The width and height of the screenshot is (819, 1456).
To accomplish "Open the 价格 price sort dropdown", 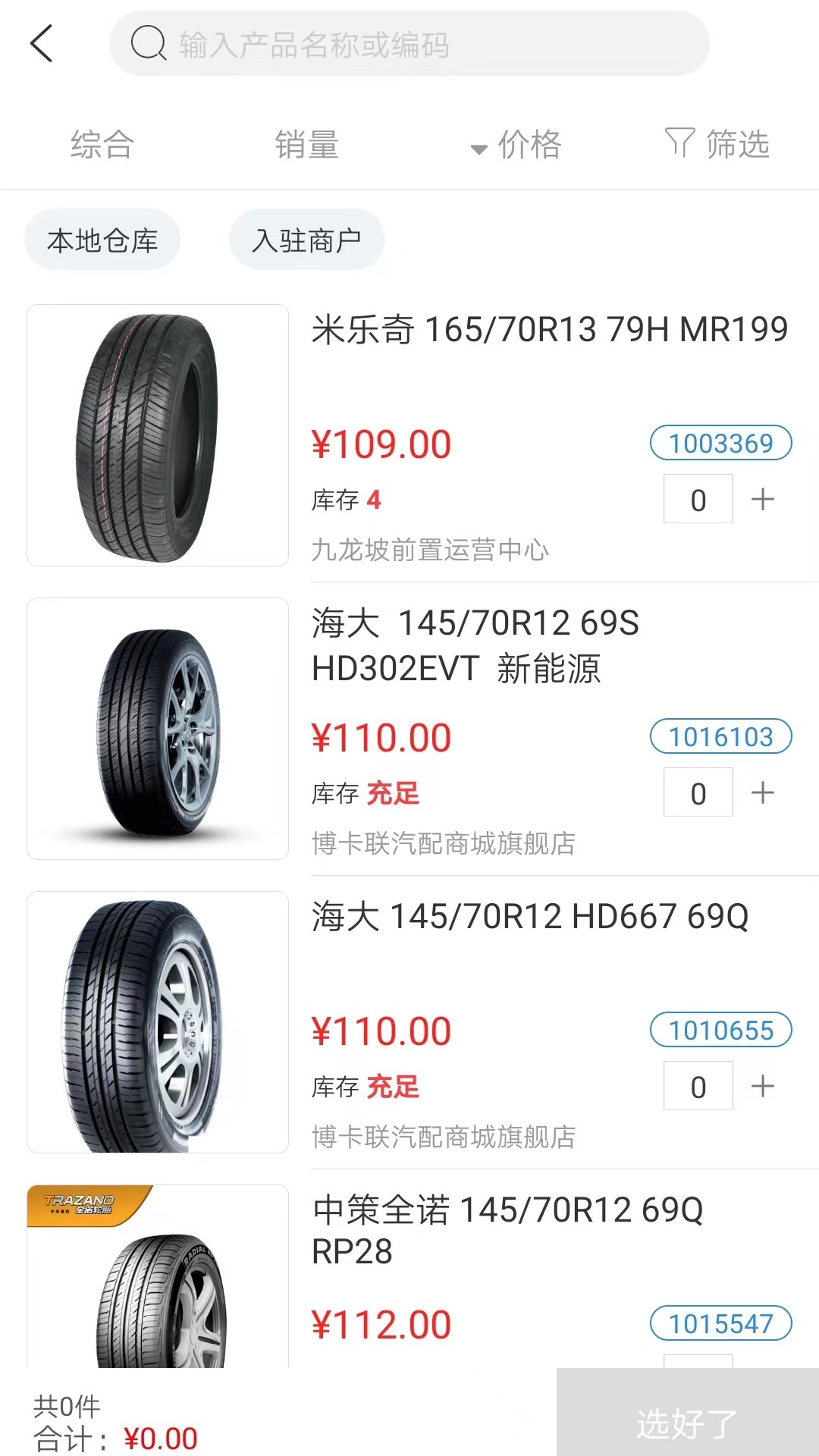I will pos(530,144).
